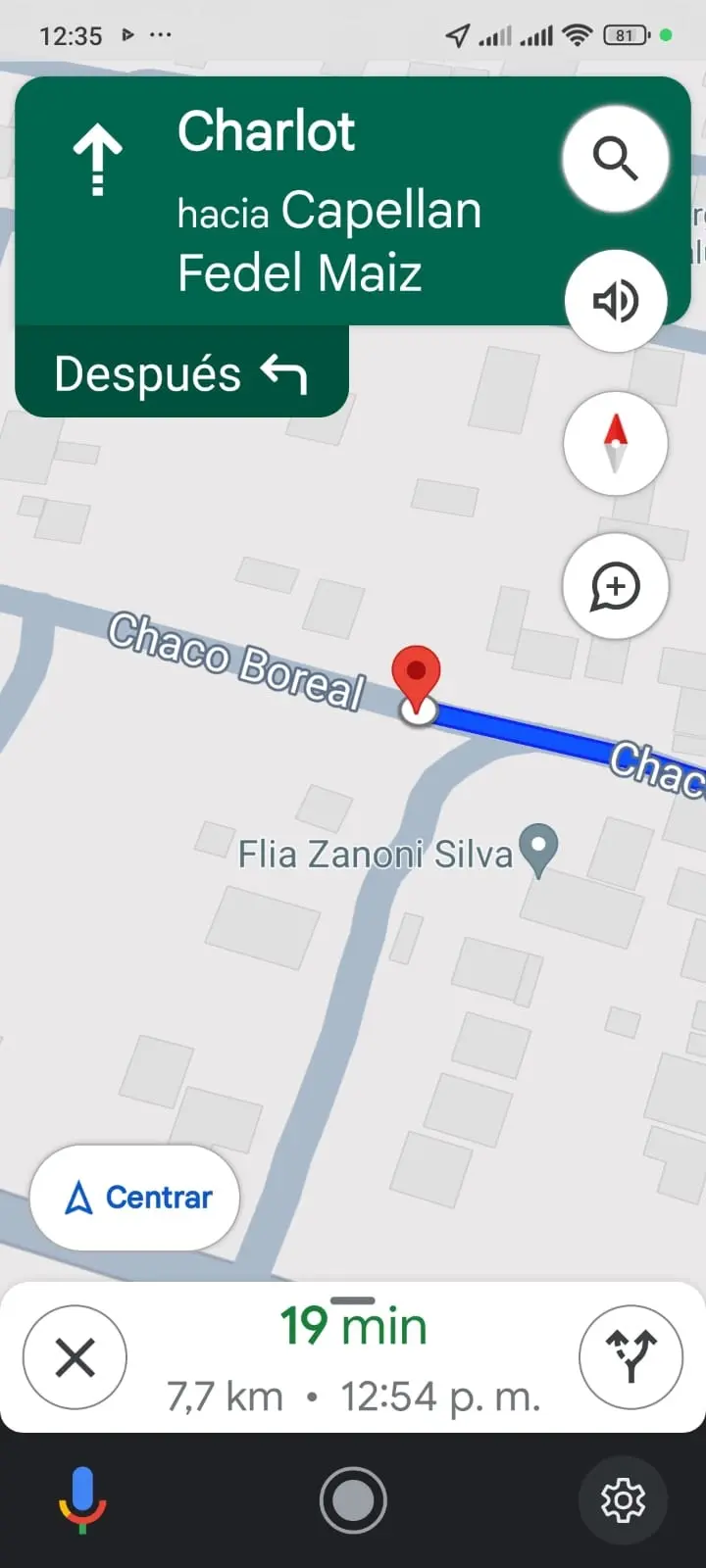Exit navigation with the X button
This screenshot has height=1568, width=706.
[75, 1358]
